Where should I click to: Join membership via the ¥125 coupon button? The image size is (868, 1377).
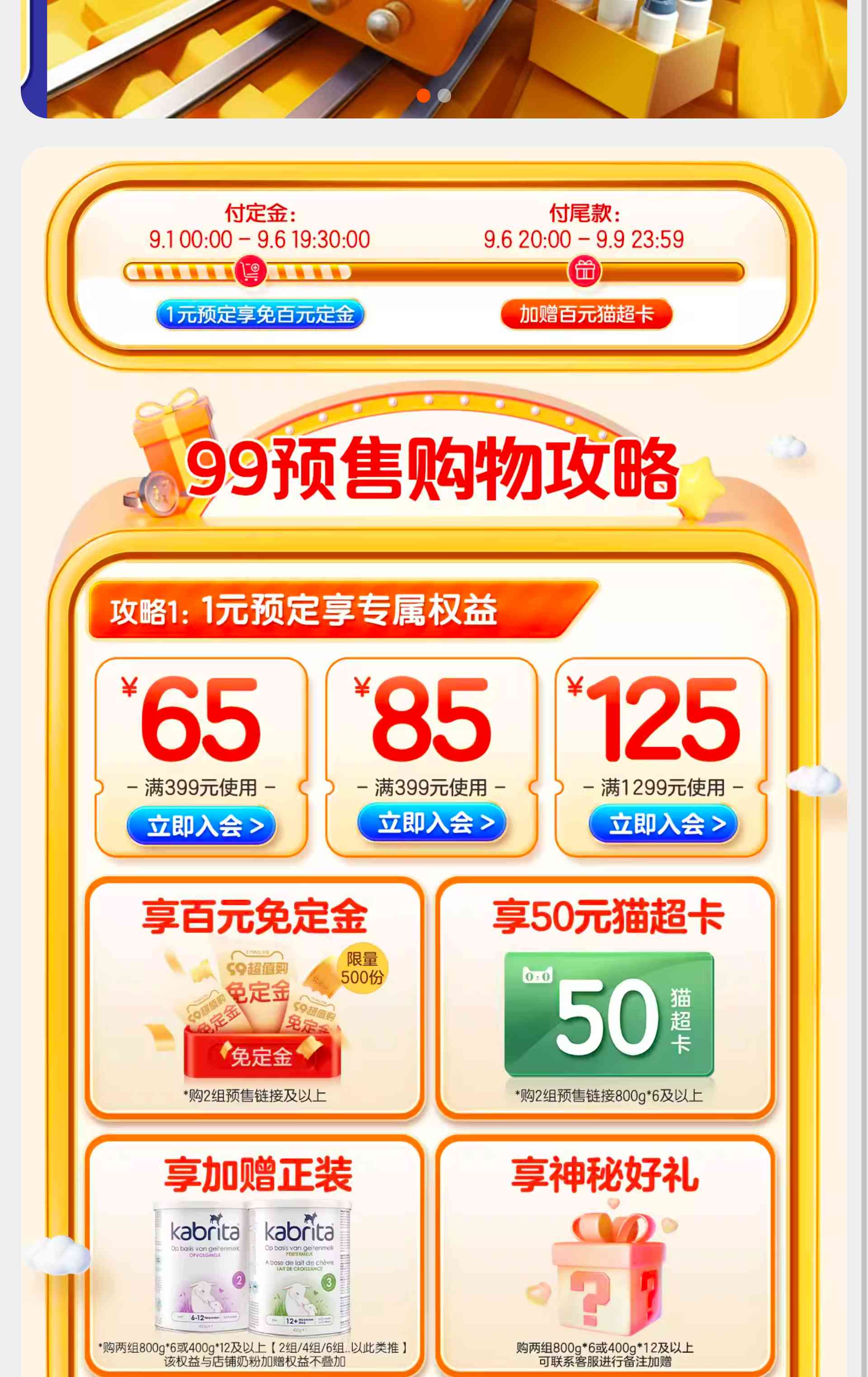[663, 824]
